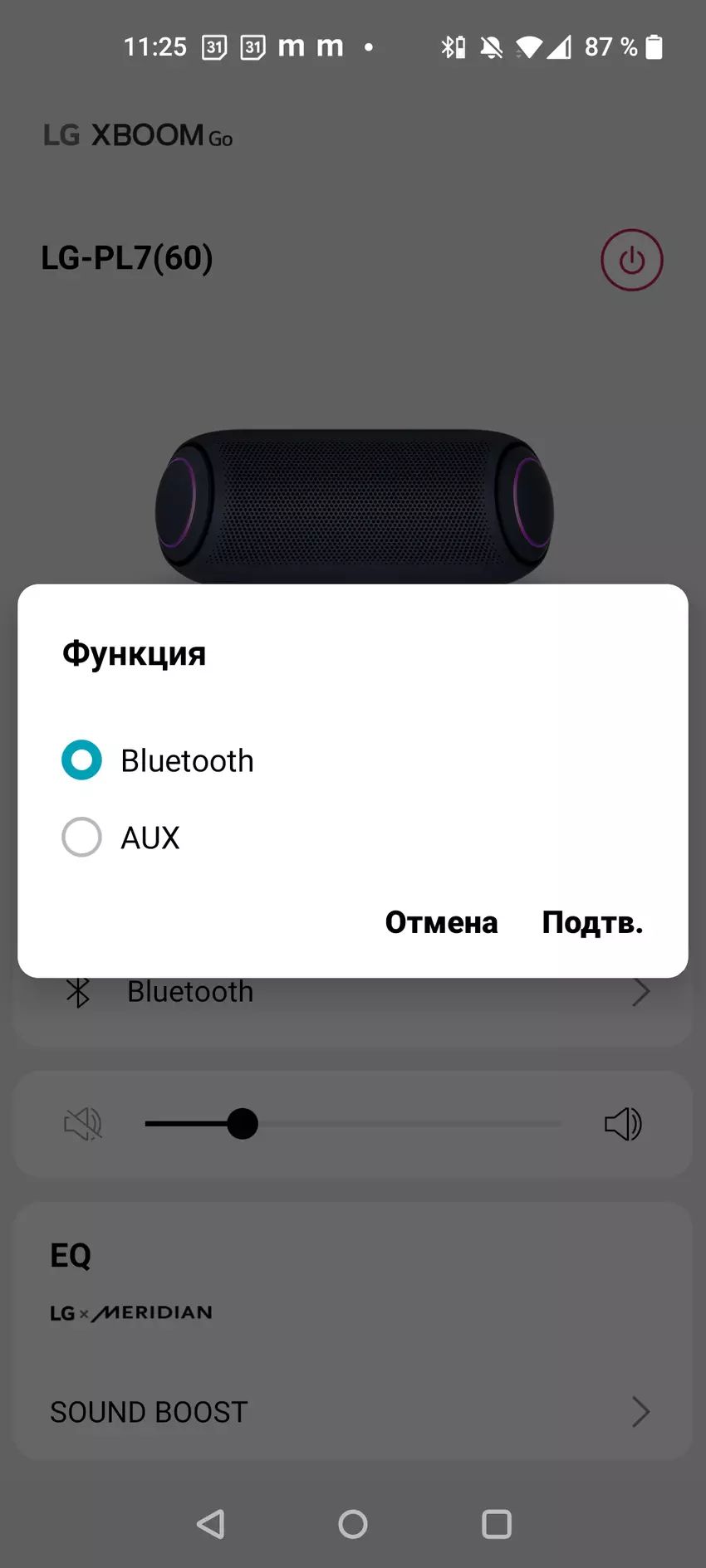Tap Отмена to cancel the dialog
Viewport: 706px width, 1568px height.
click(x=441, y=922)
